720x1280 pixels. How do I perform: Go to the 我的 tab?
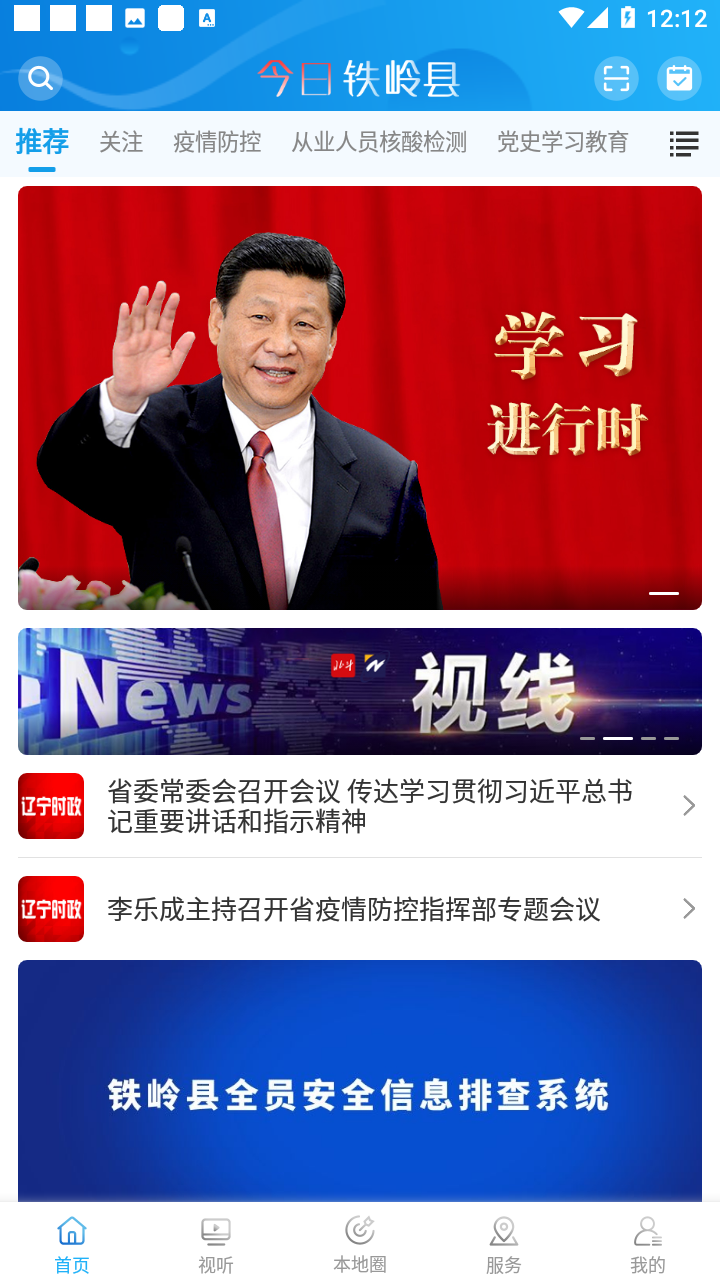coord(648,1244)
